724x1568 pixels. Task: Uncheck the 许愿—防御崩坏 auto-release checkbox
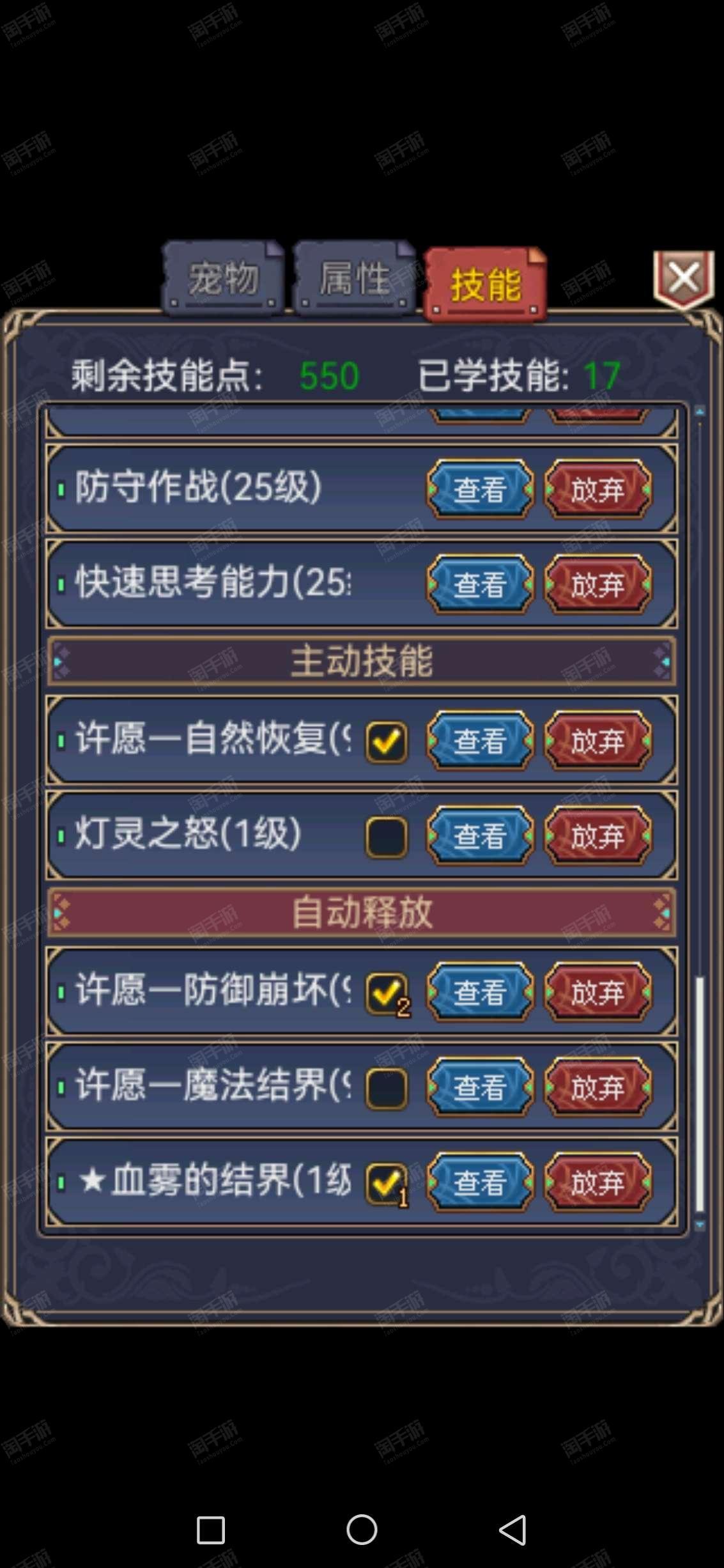point(387,994)
